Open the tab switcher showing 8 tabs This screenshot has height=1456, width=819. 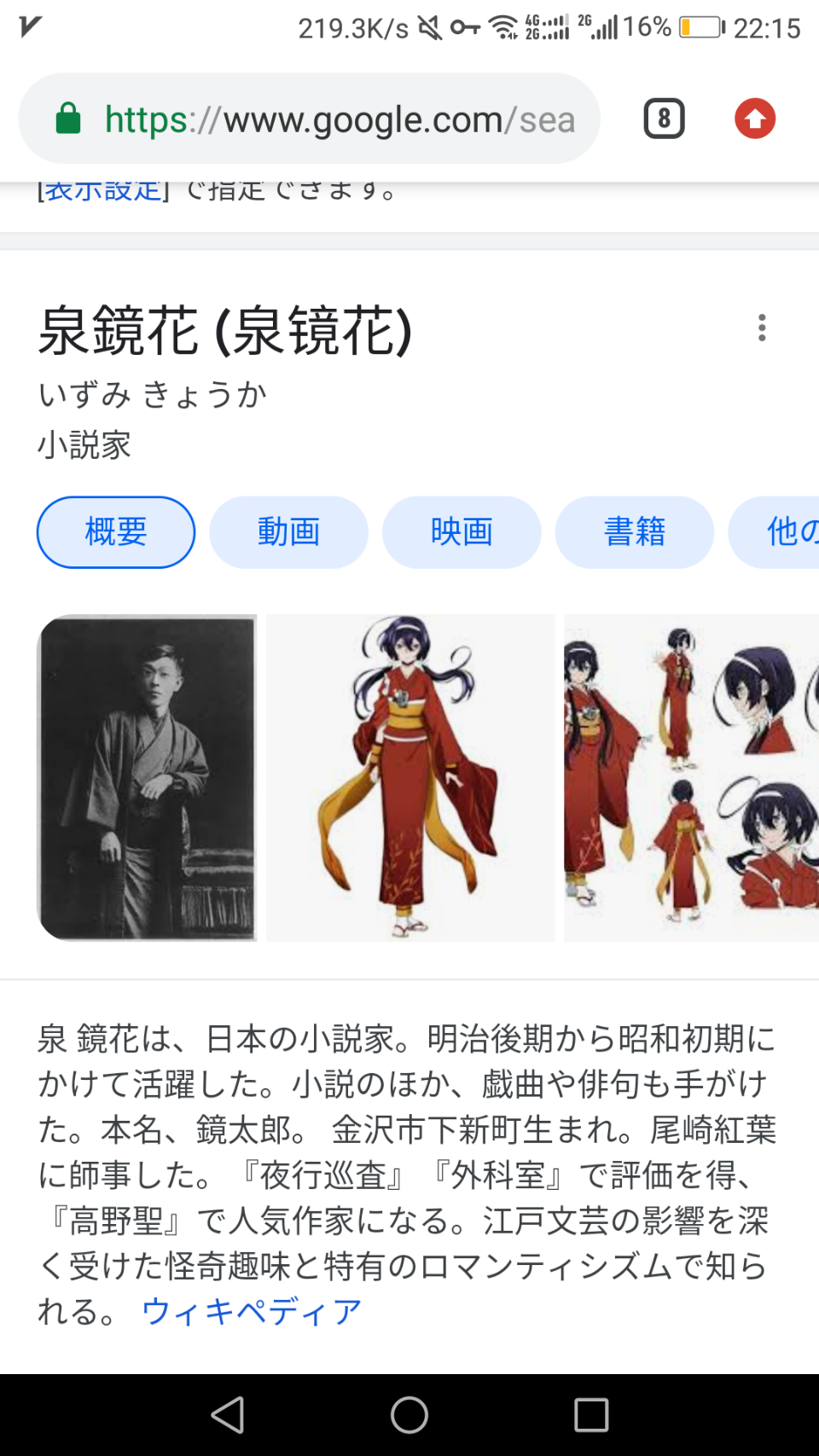664,119
